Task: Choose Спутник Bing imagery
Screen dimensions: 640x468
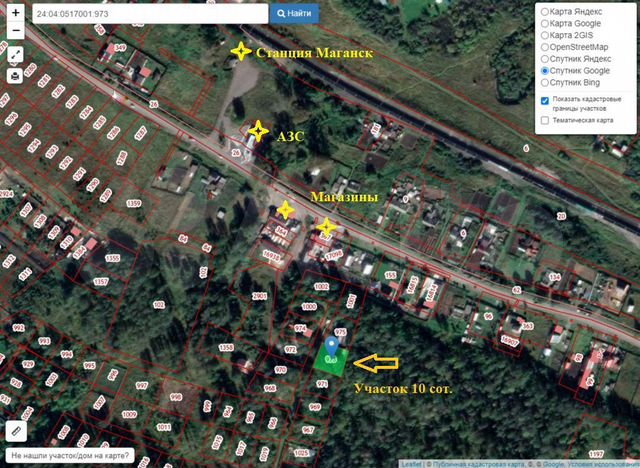Action: click(x=544, y=83)
